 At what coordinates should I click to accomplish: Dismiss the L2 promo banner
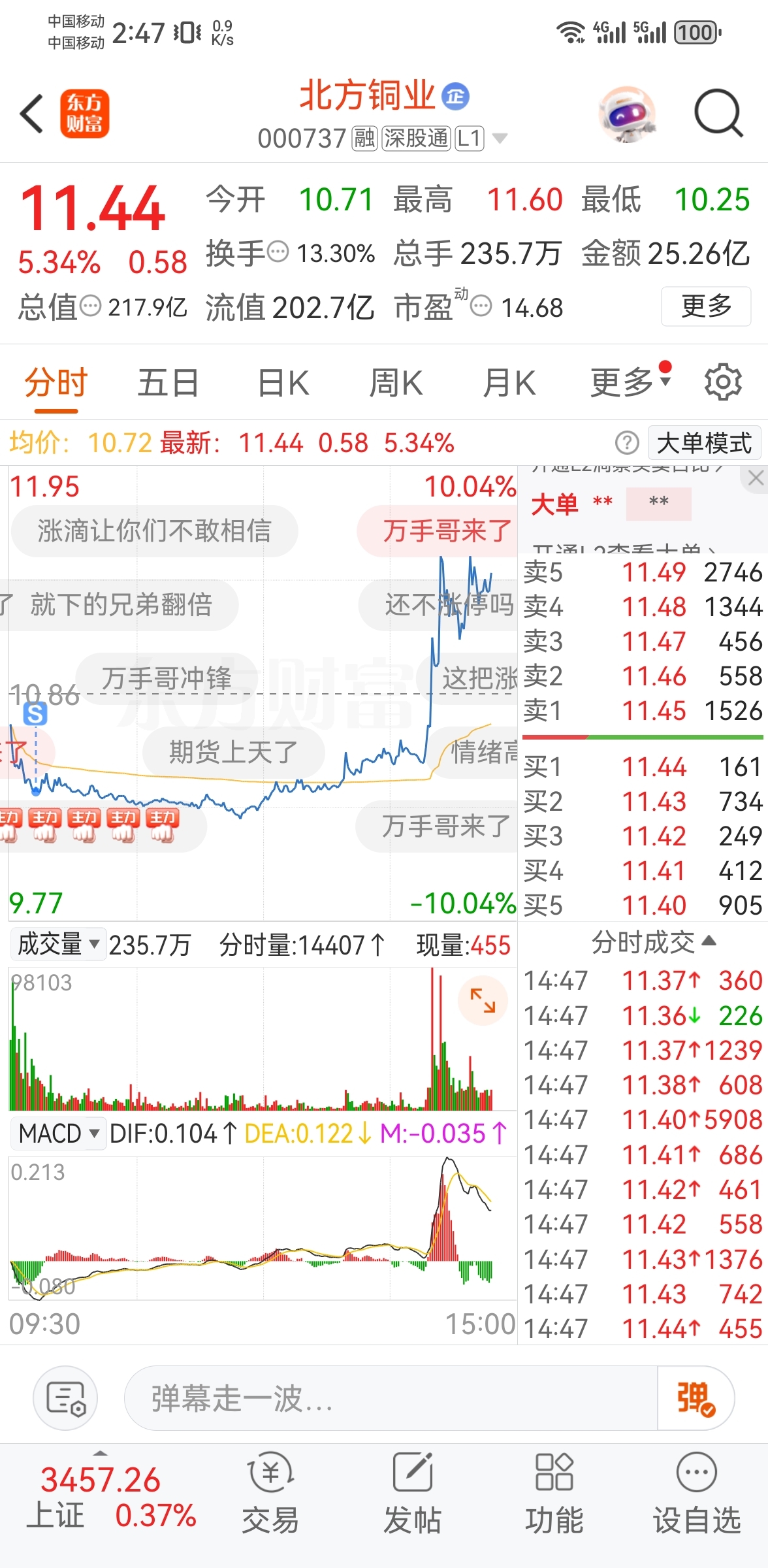coord(756,478)
